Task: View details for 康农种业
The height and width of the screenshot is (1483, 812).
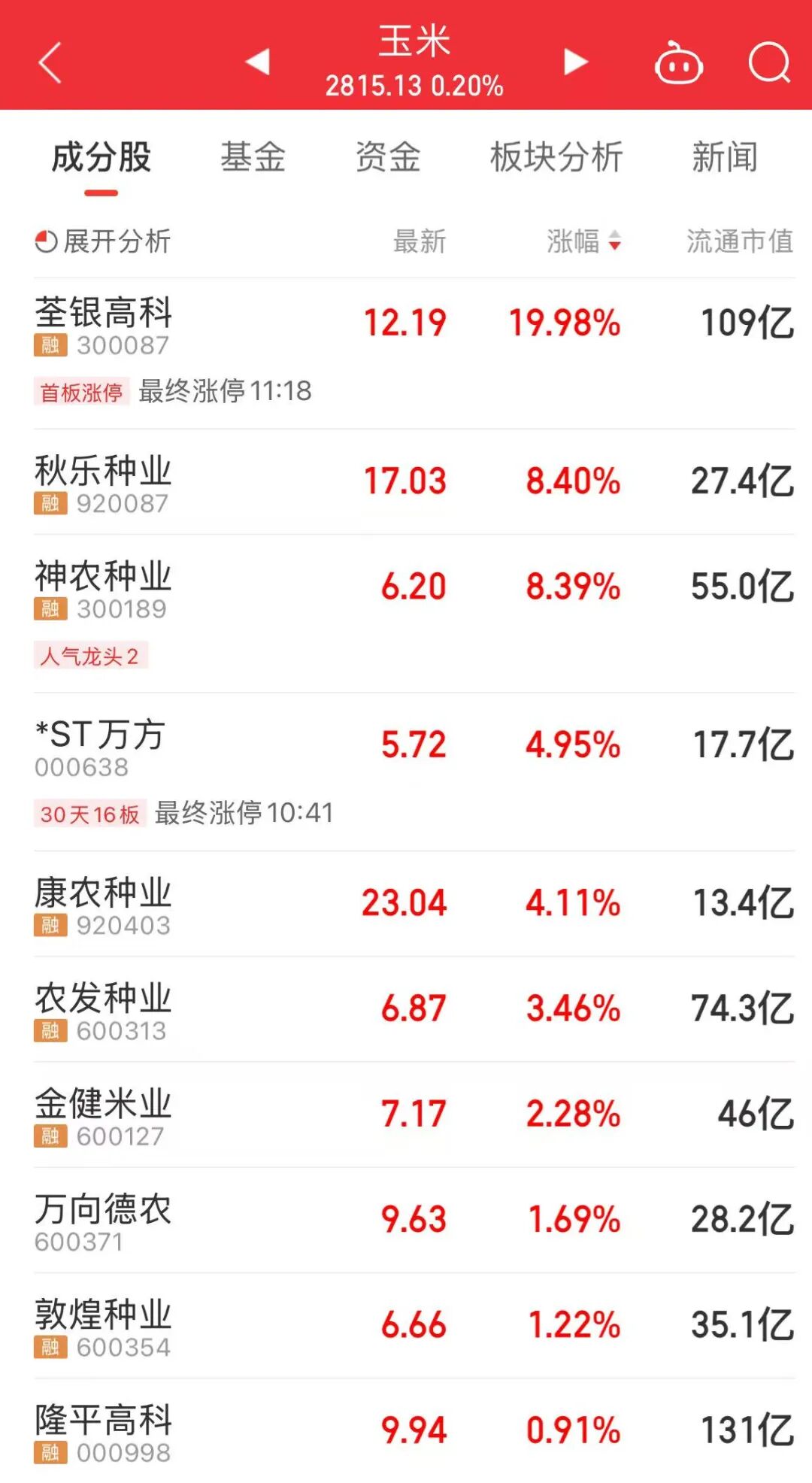Action: pos(104,893)
